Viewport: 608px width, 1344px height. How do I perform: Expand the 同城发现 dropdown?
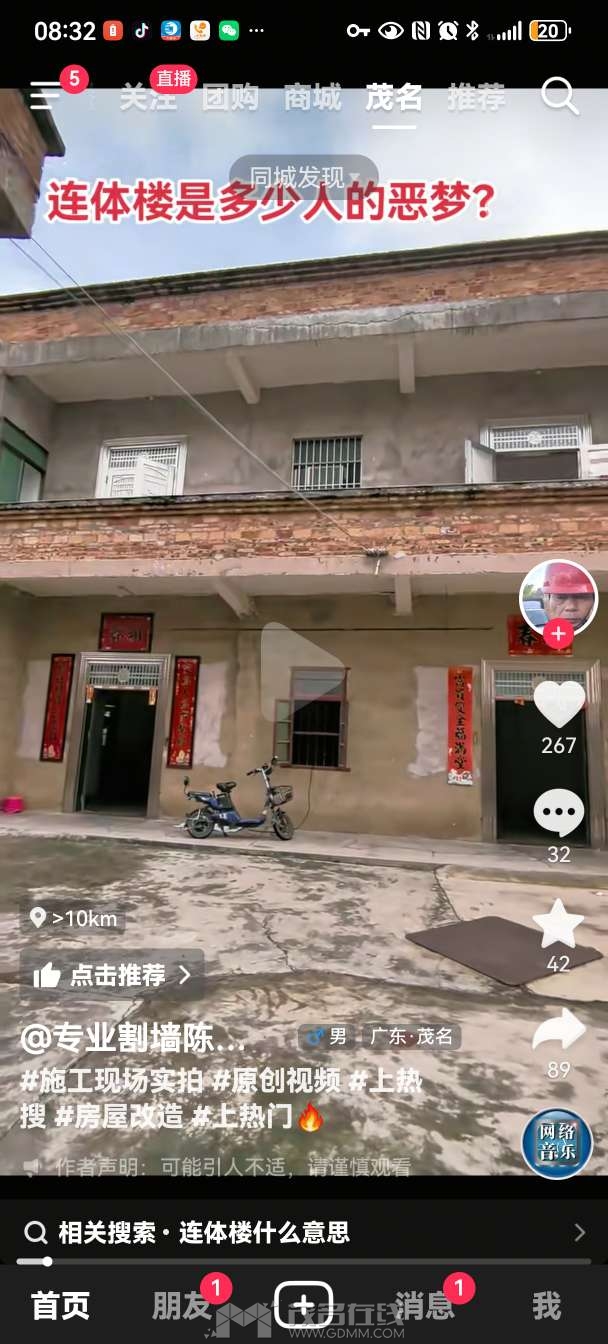click(304, 177)
